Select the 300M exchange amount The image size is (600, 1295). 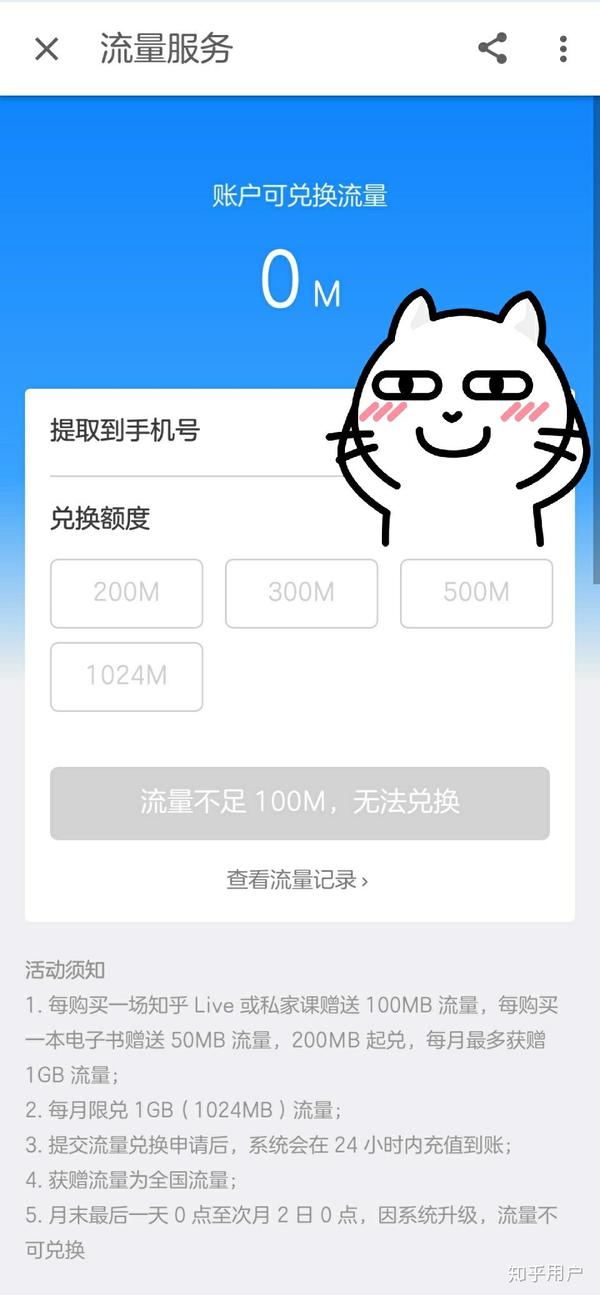pos(301,593)
